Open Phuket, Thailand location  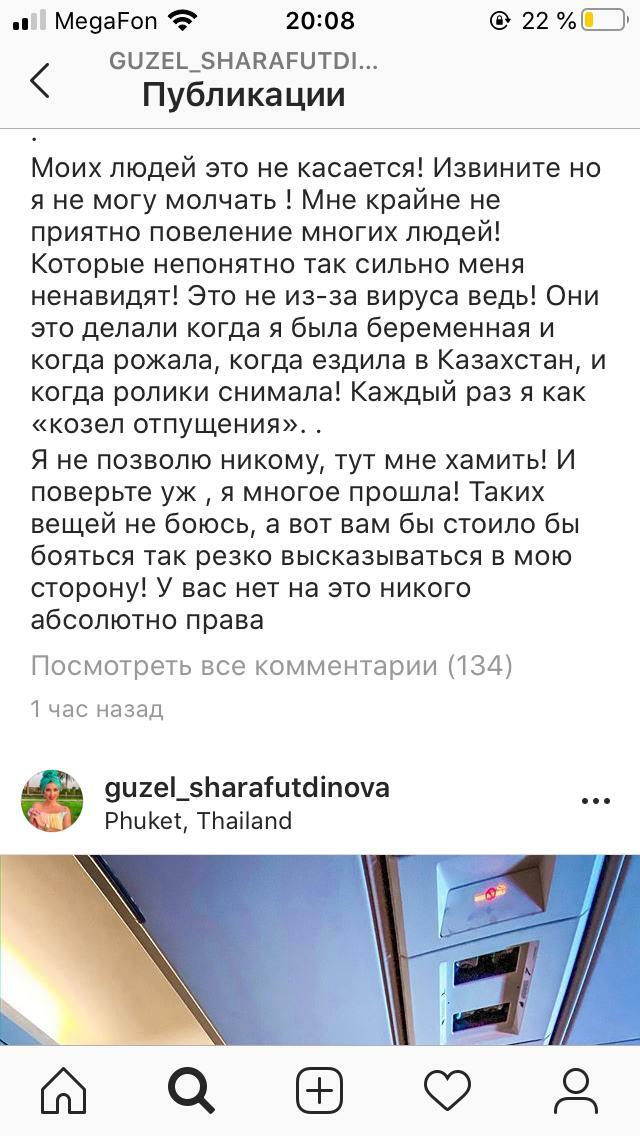click(198, 821)
